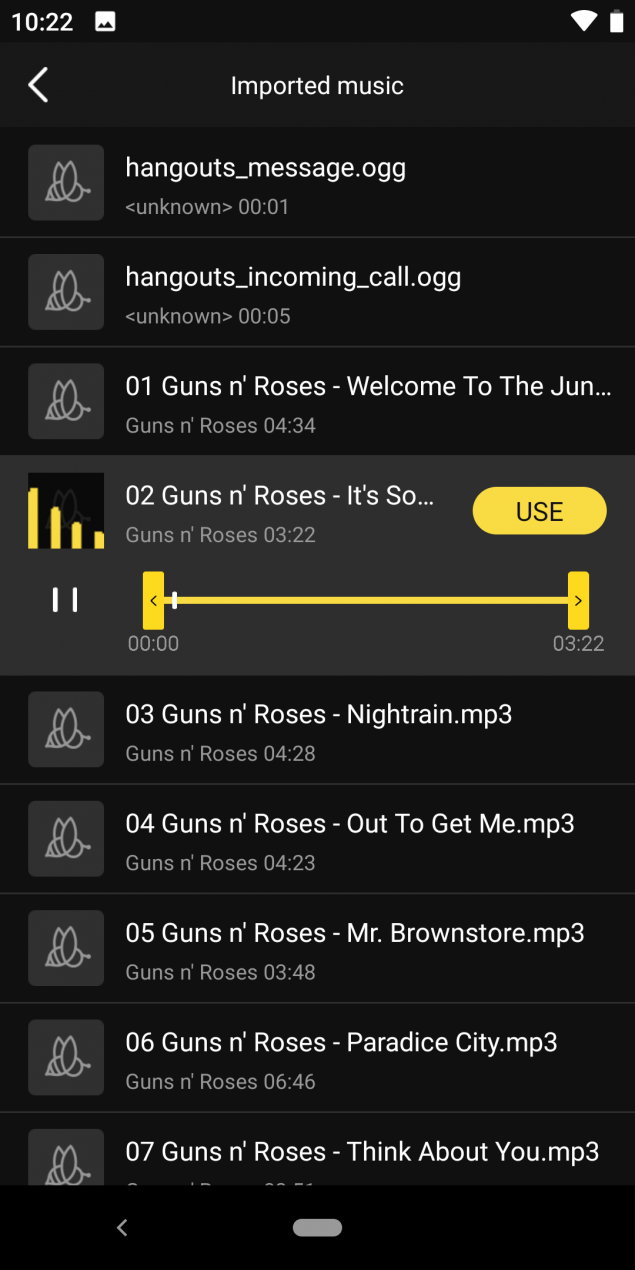This screenshot has width=635, height=1270.
Task: Tap the left trim handle at 00:00
Action: click(153, 600)
